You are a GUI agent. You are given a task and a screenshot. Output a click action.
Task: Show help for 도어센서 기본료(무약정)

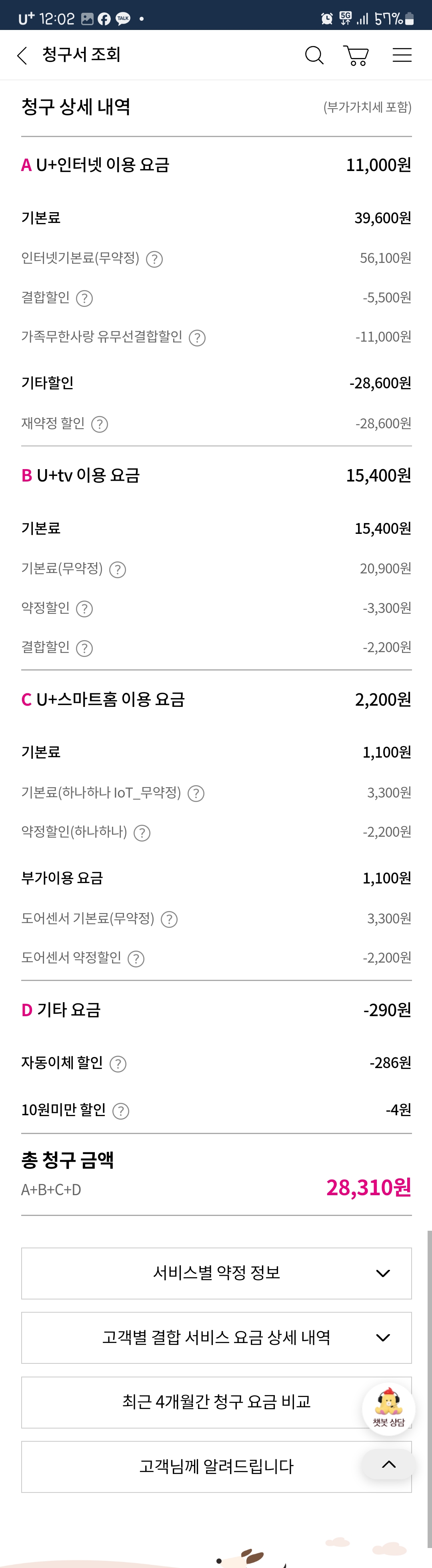pos(169,919)
